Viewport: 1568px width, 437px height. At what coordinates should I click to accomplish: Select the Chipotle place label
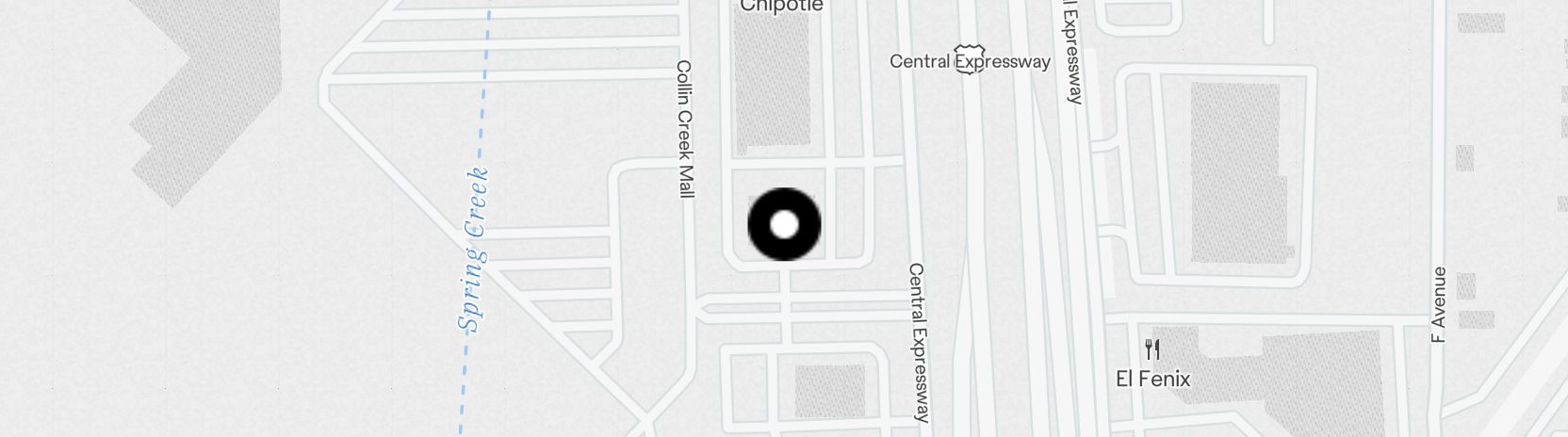[x=781, y=7]
